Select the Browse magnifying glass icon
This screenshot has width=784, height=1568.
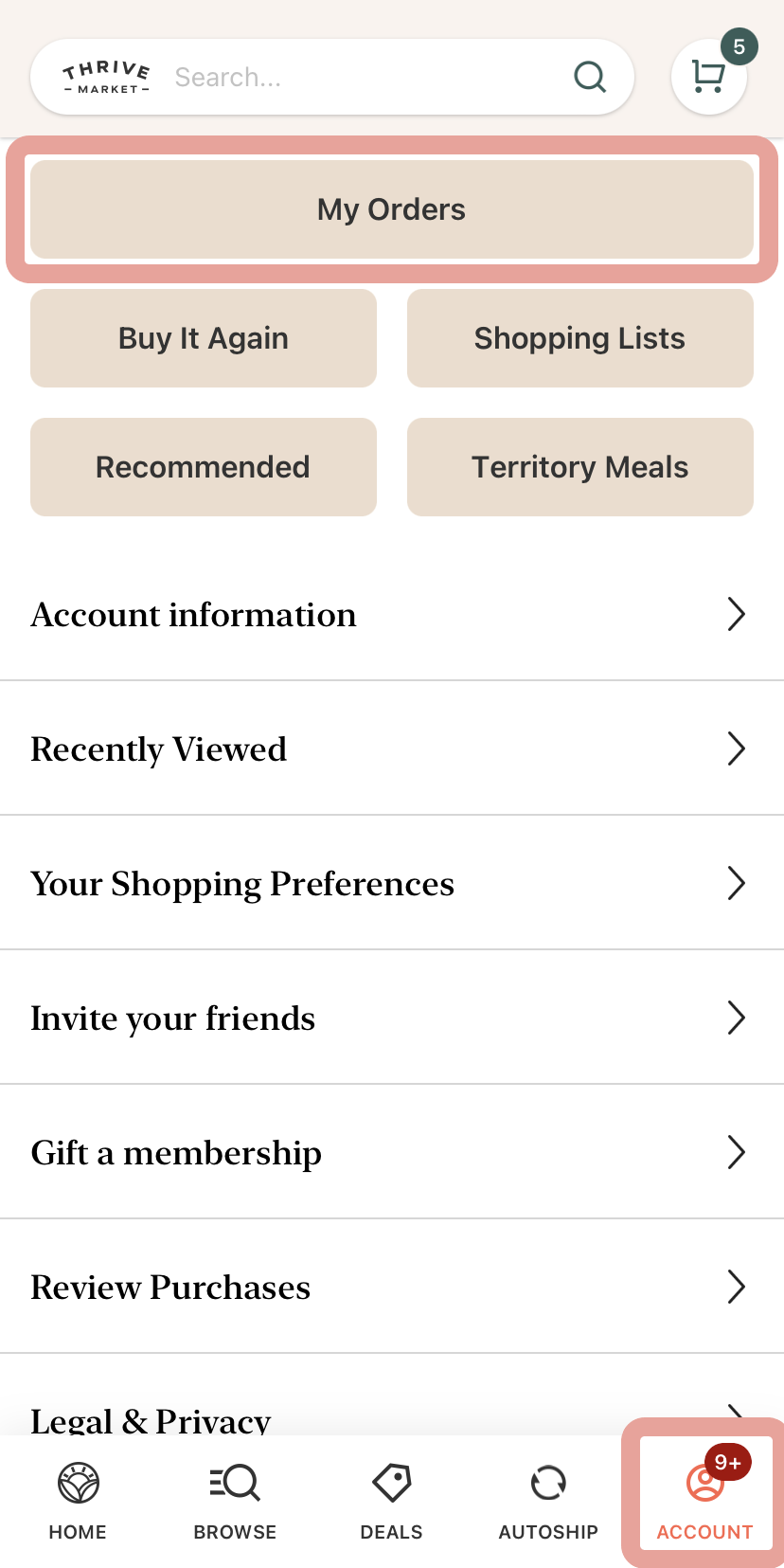pos(235,1481)
